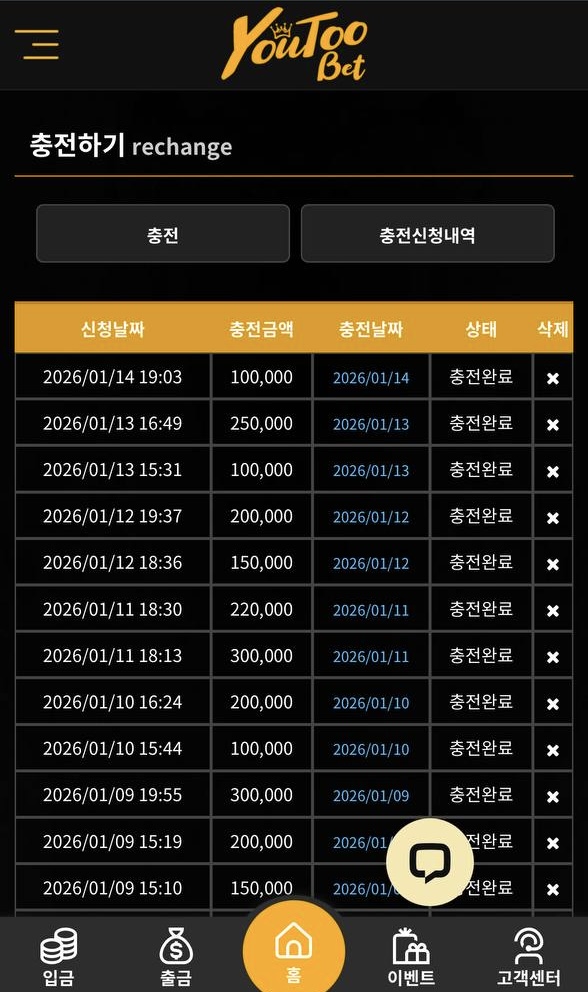Open the 이벤트 events tab

(x=411, y=957)
